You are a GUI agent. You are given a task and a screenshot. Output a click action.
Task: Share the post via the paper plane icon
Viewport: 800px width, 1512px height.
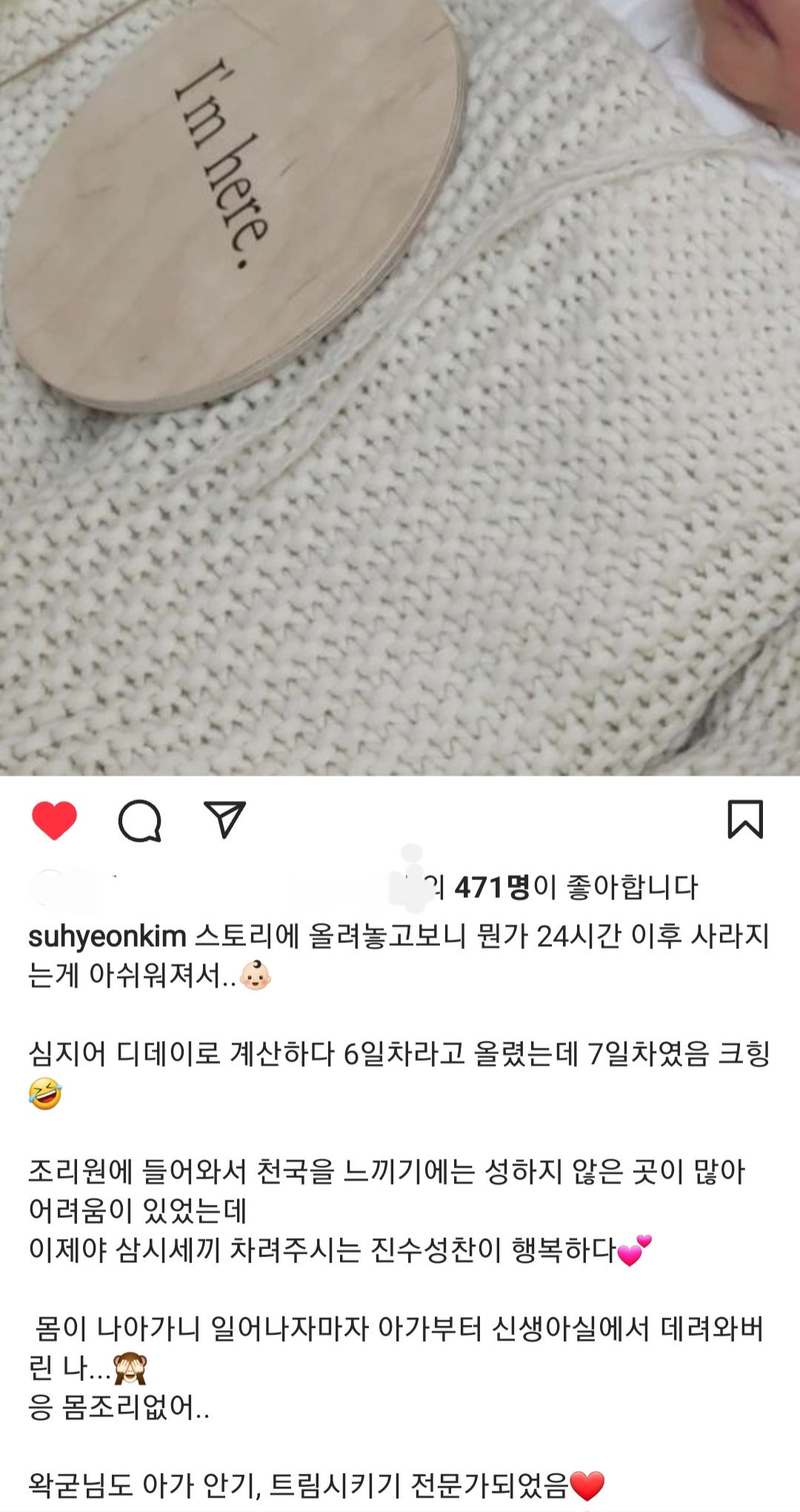tap(224, 819)
